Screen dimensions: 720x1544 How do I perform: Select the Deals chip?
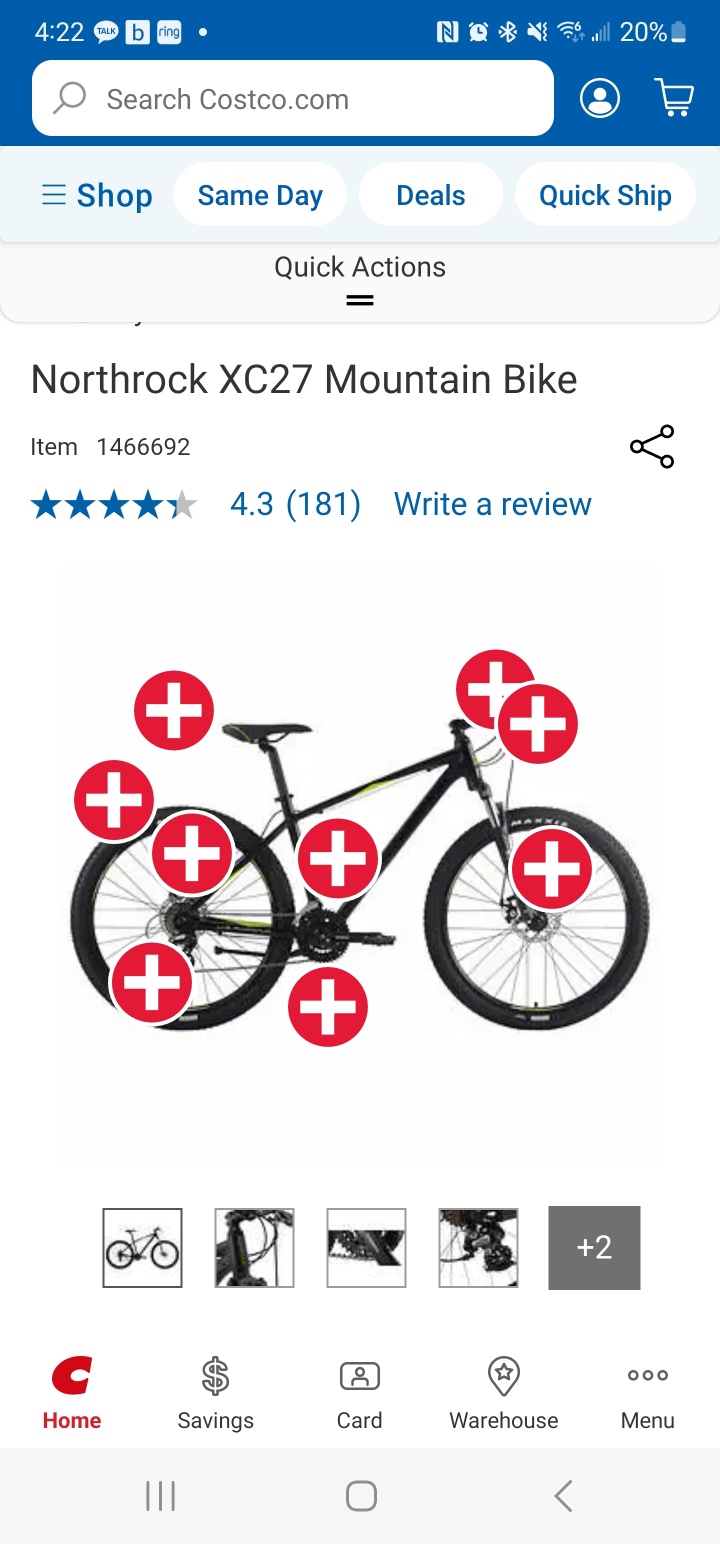(x=430, y=195)
